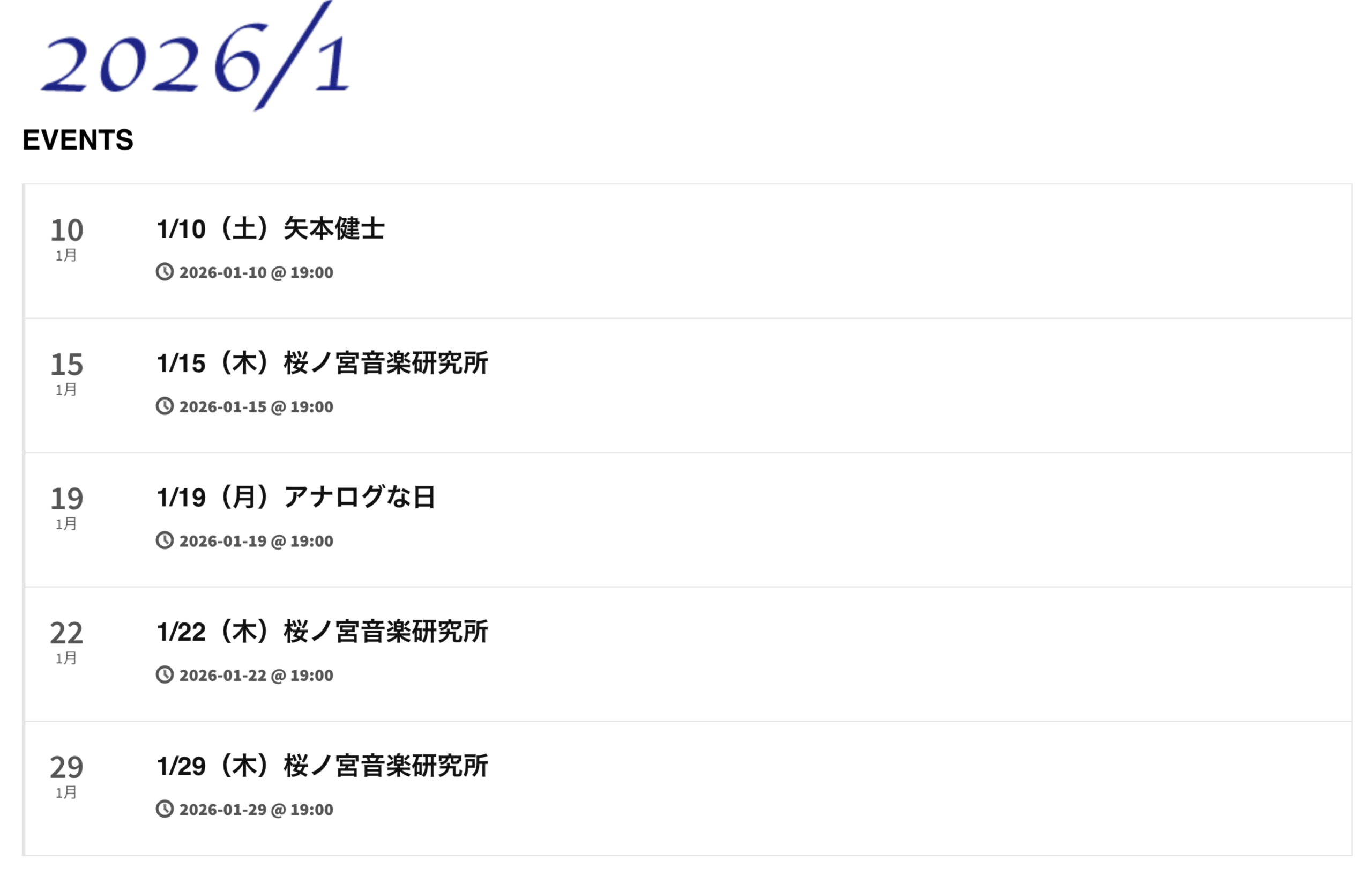Open the 1/15（木）桜ノ宮音楽研究所 event
Image resolution: width=1372 pixels, height=875 pixels.
pos(323,364)
